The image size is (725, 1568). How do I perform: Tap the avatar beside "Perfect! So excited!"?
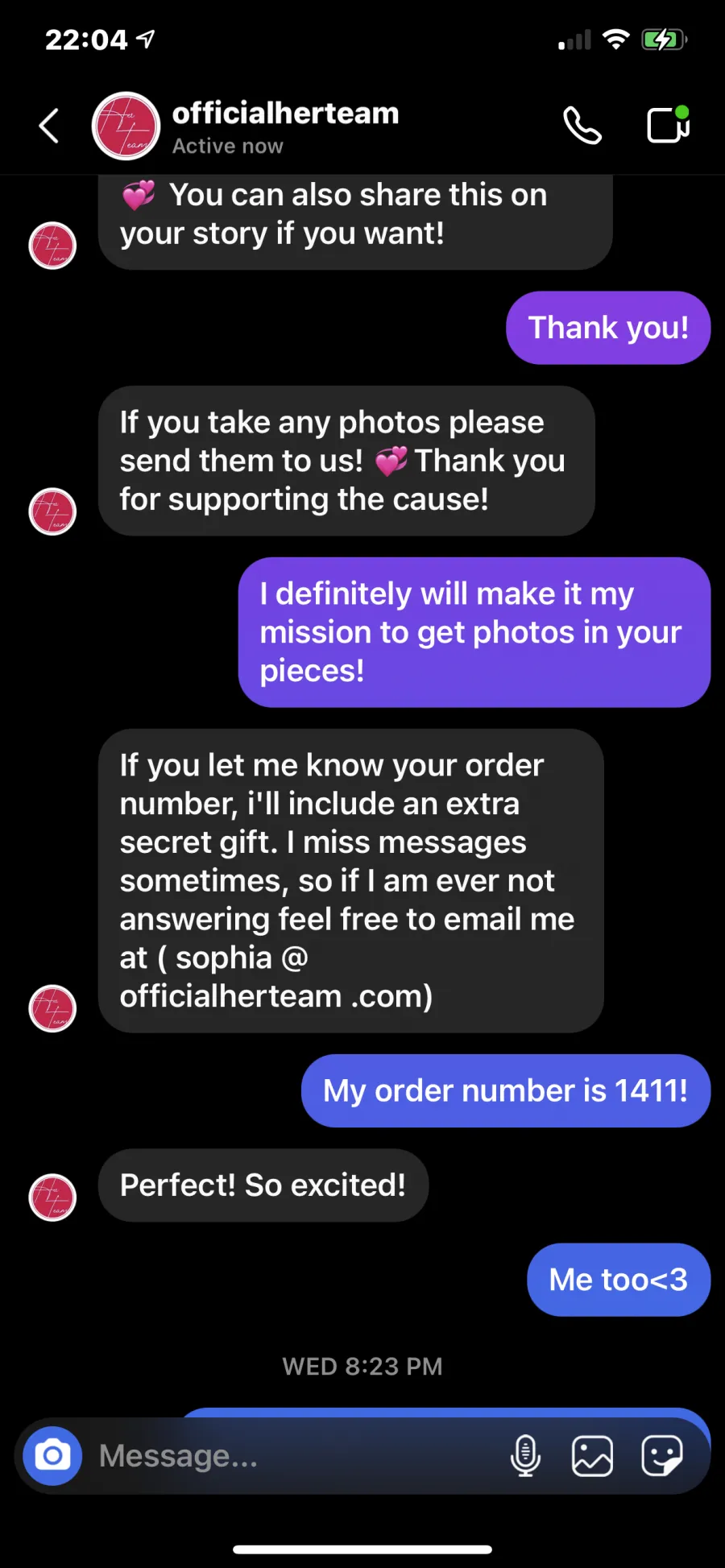[52, 1198]
